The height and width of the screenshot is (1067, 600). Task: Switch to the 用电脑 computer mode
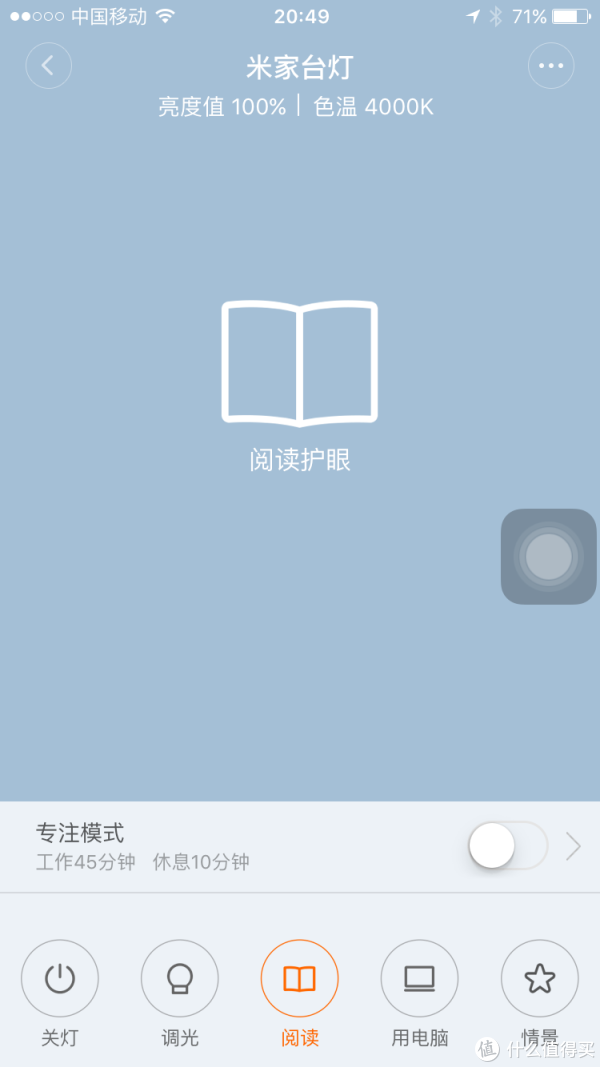(420, 979)
